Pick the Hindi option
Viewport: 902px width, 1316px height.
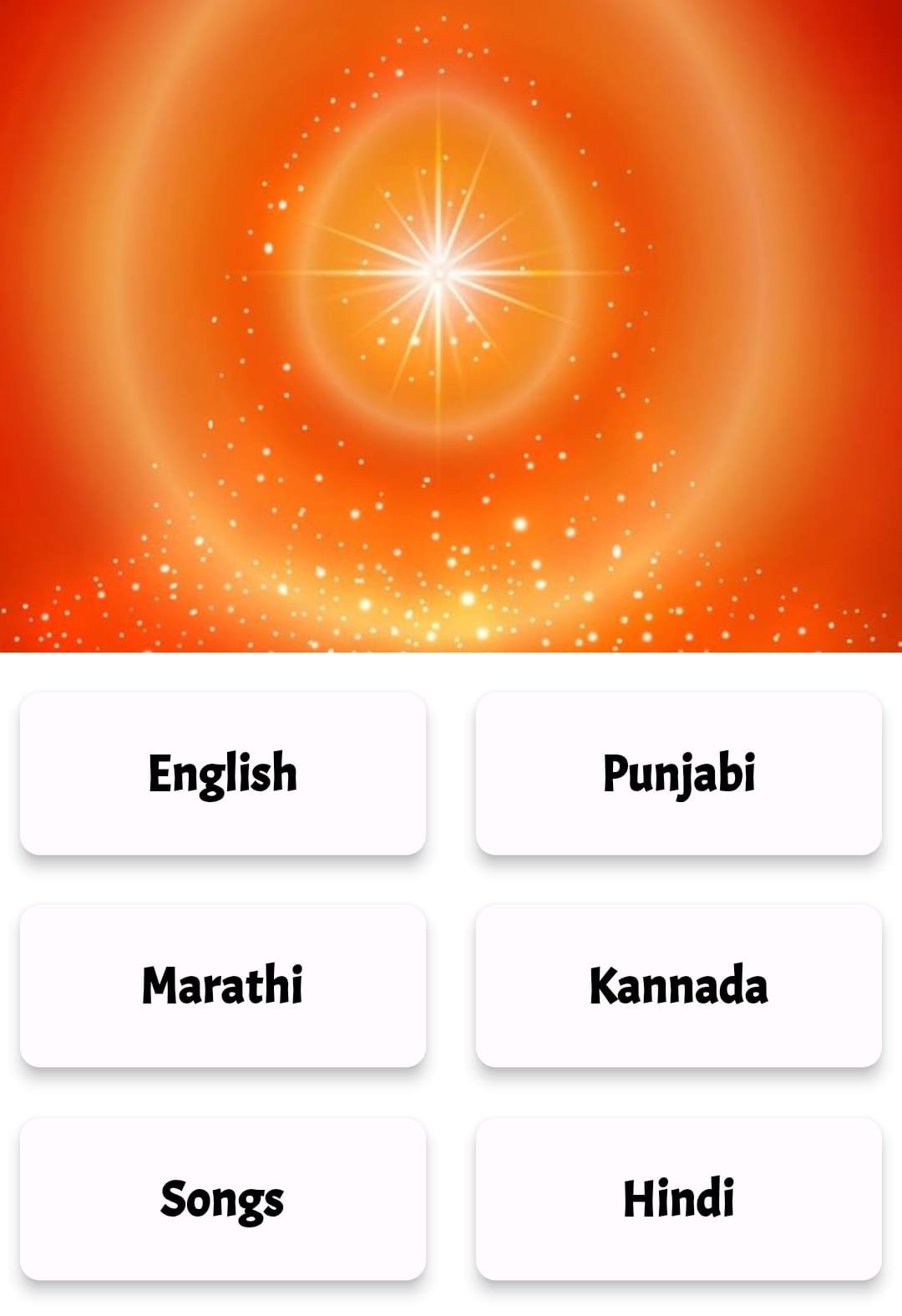(678, 1198)
